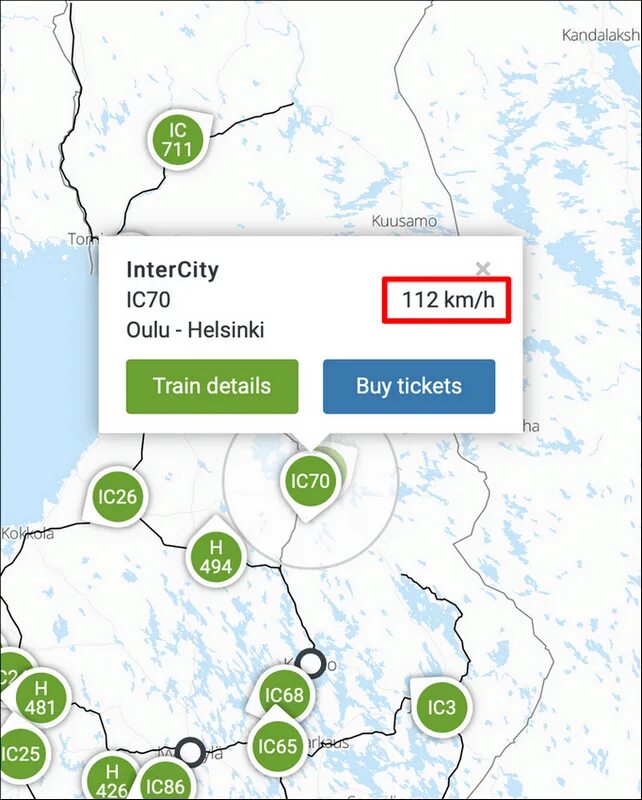Select the IC68 train marker
Screen dimensions: 642x800
point(283,695)
